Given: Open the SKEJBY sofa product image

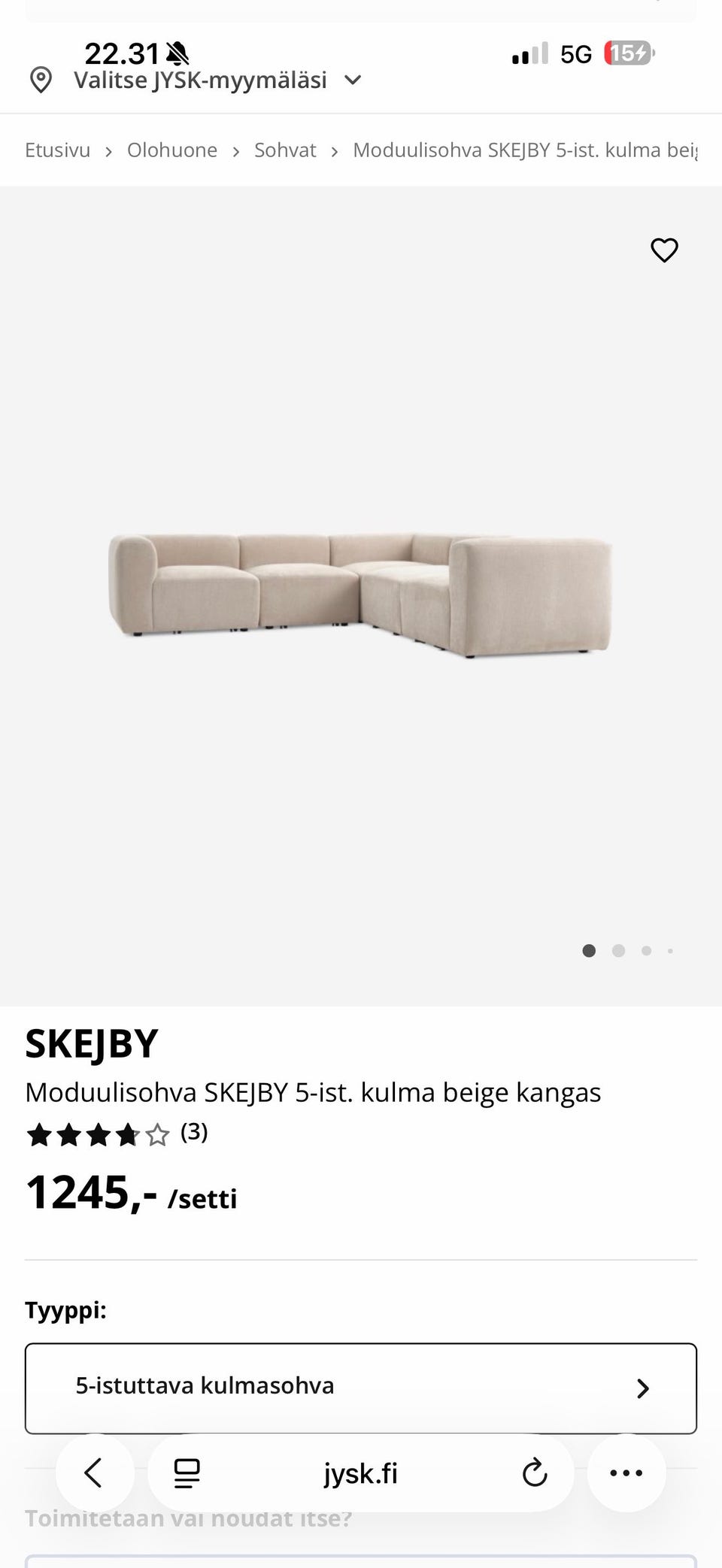Looking at the screenshot, I should (x=359, y=594).
